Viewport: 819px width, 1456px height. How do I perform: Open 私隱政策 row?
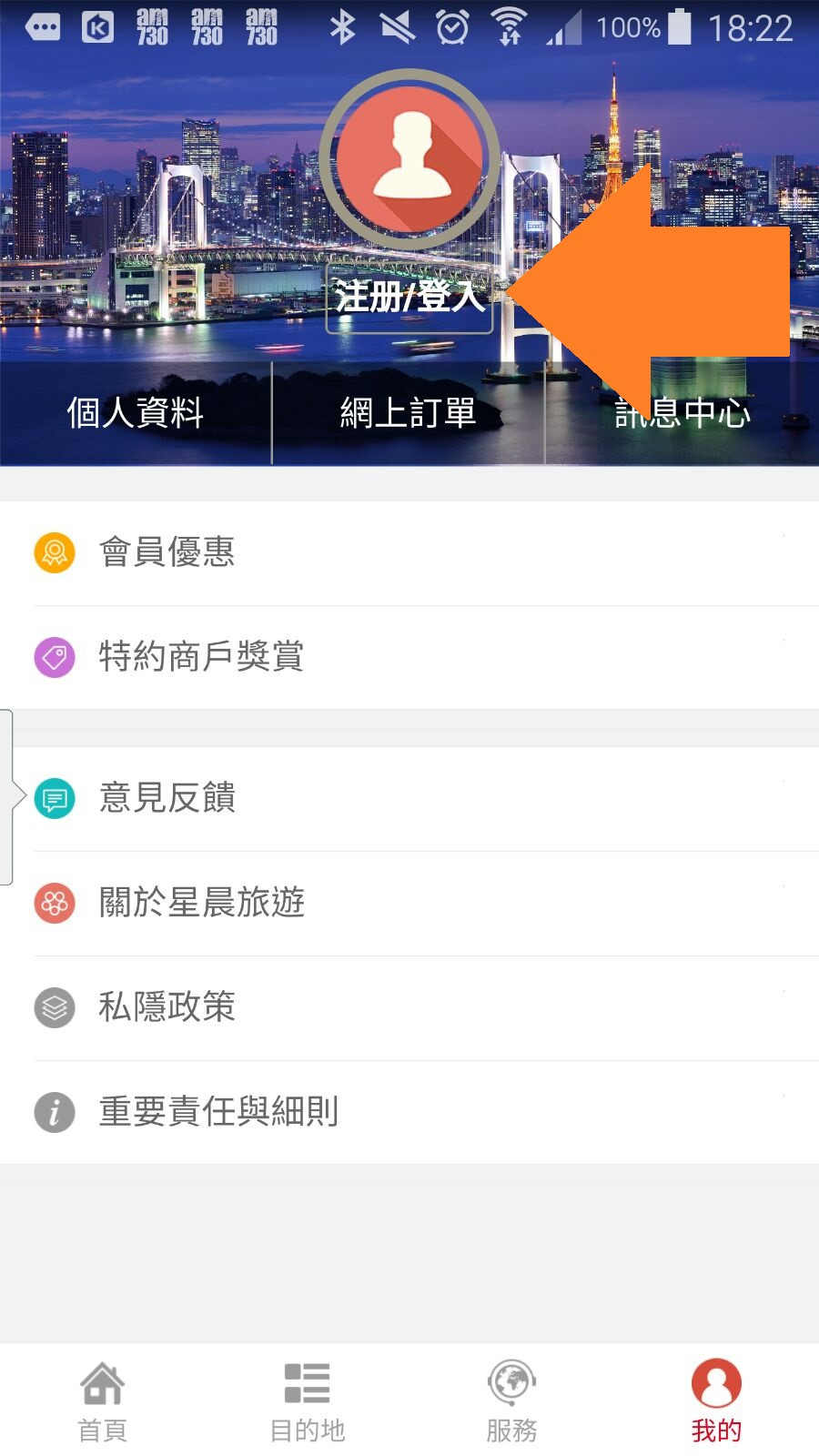[x=409, y=1008]
